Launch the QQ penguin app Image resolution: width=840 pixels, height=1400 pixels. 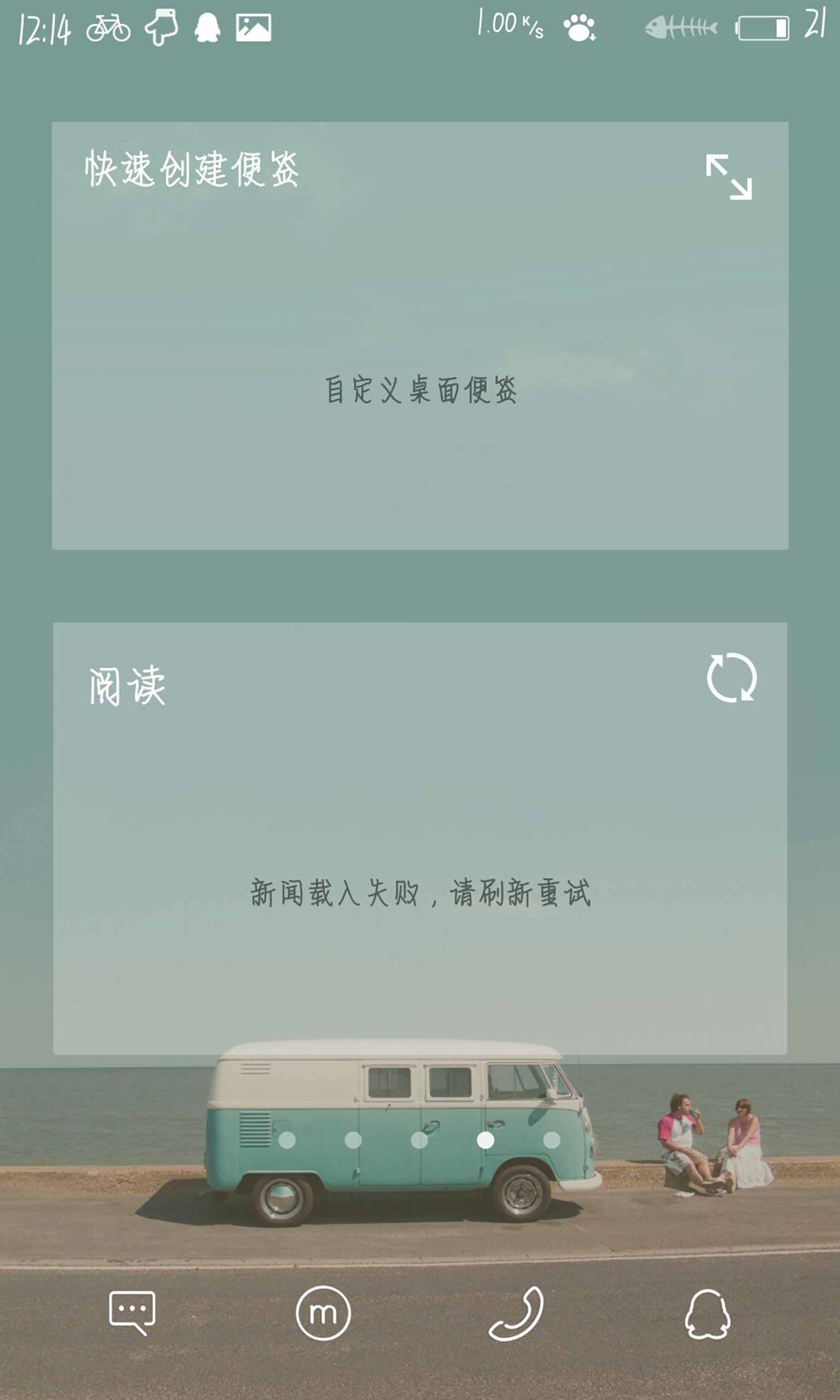click(x=708, y=1314)
